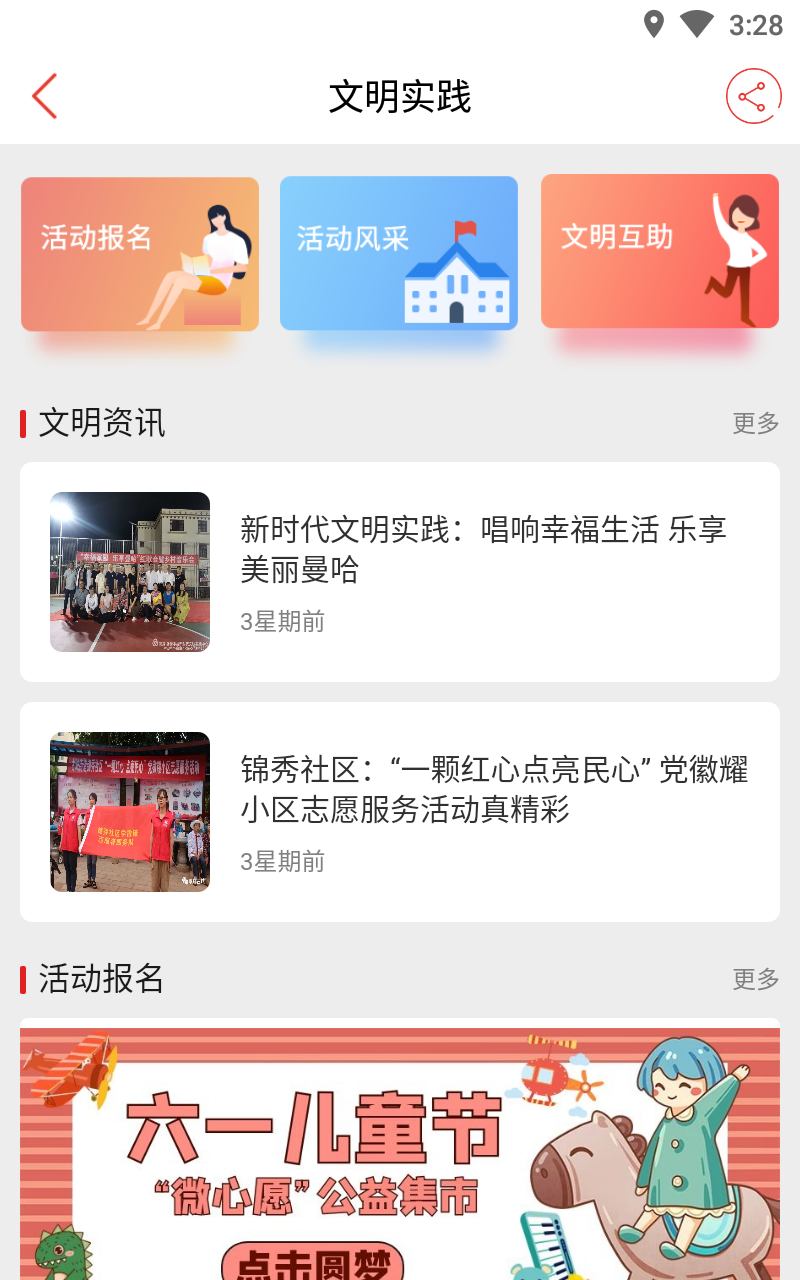
Task: Open the 活动风采 tile
Action: coord(399,254)
